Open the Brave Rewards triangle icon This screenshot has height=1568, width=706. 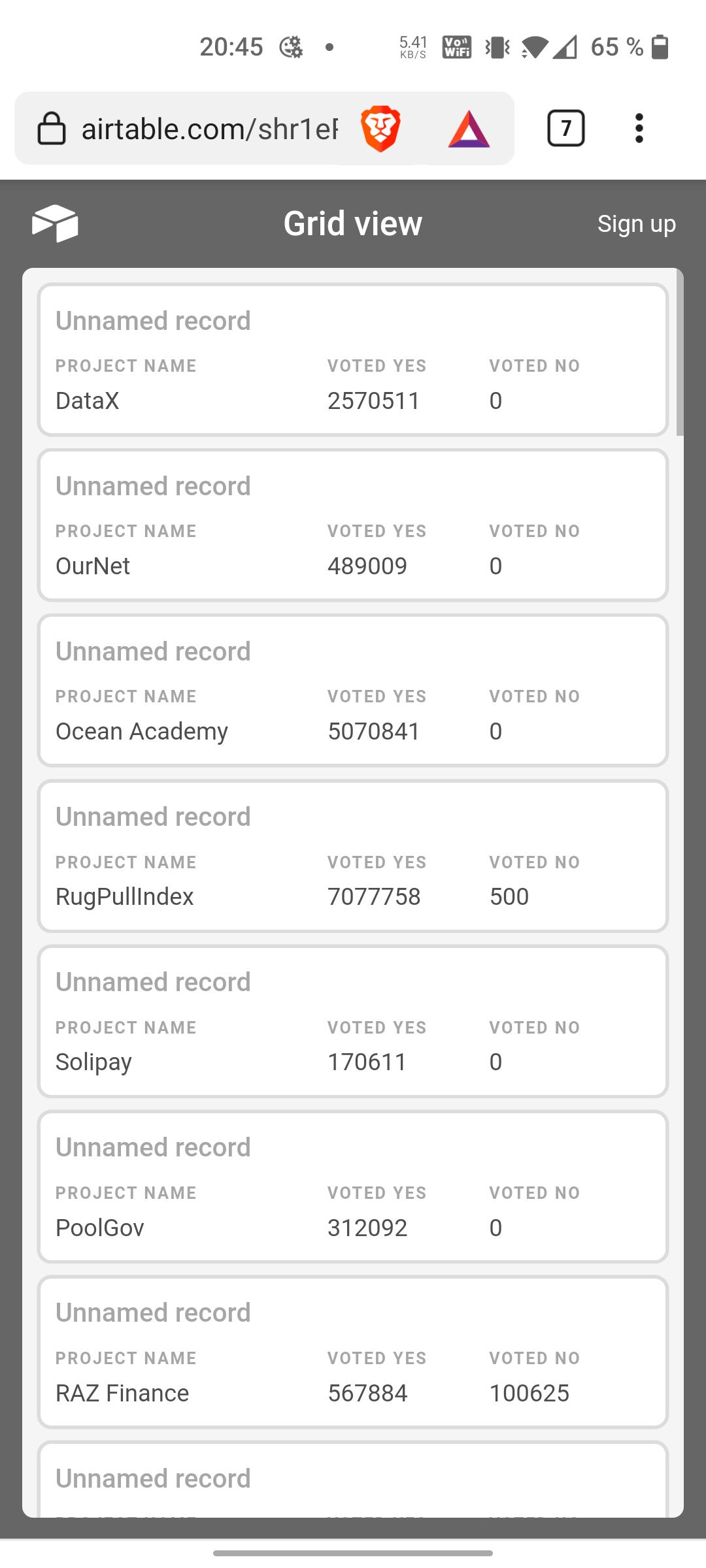coord(469,129)
